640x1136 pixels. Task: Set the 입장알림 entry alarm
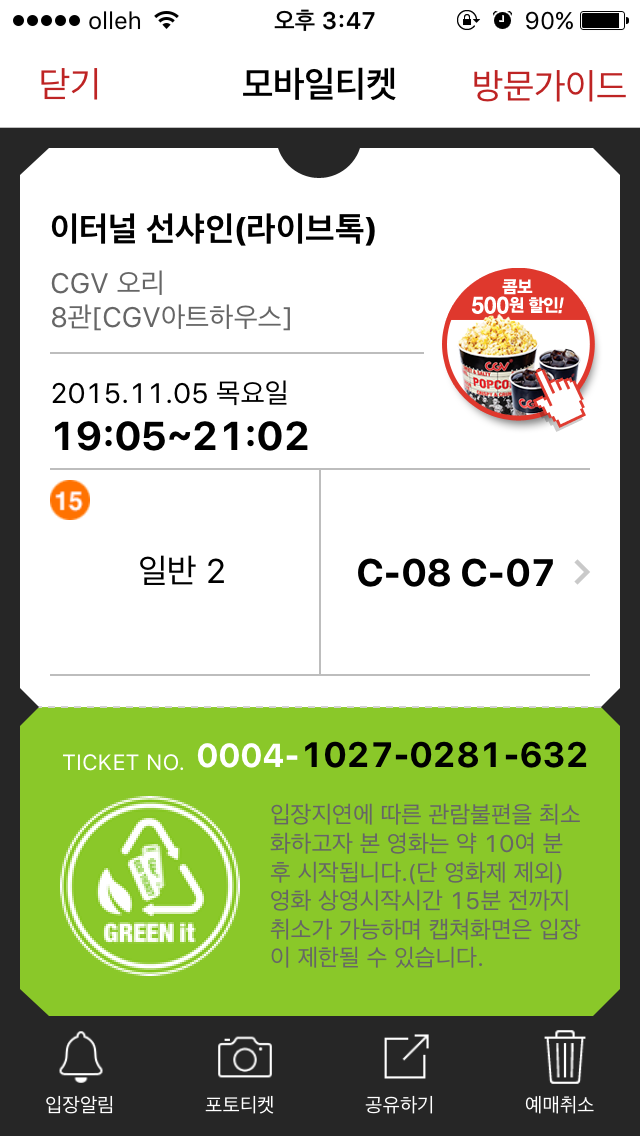pyautogui.click(x=80, y=1075)
